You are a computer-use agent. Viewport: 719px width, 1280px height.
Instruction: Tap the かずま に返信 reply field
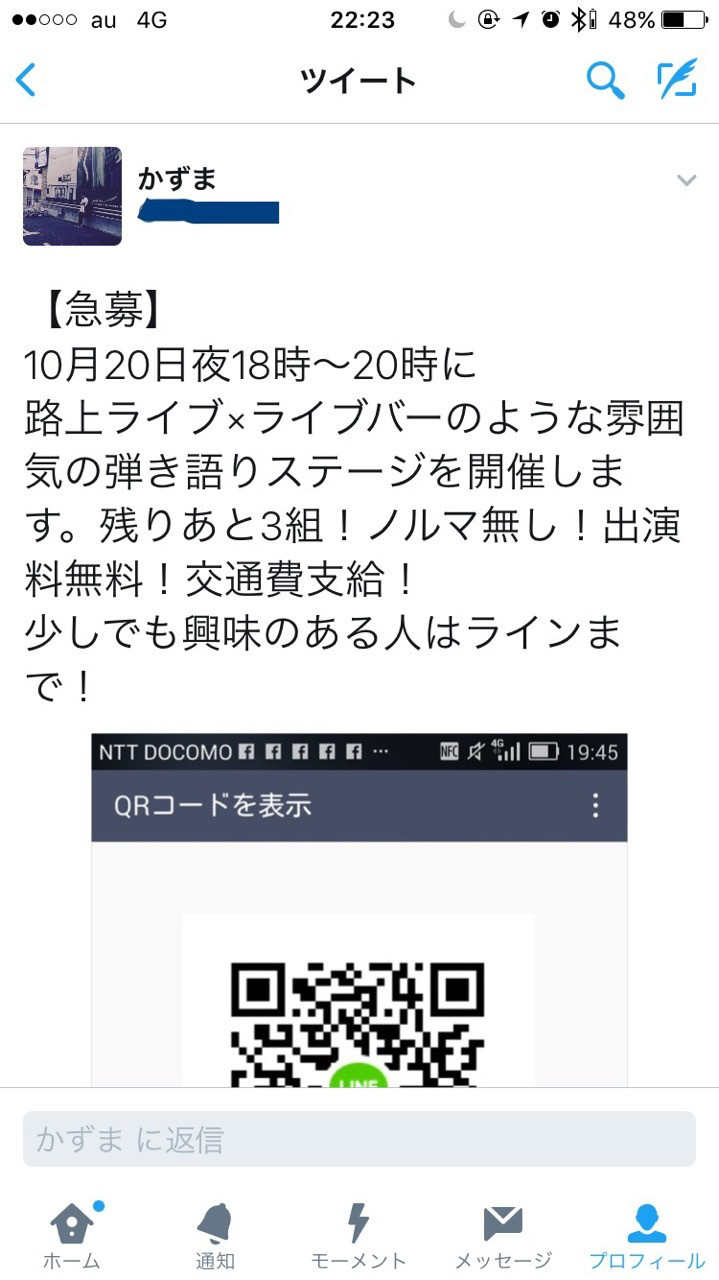click(x=359, y=1139)
